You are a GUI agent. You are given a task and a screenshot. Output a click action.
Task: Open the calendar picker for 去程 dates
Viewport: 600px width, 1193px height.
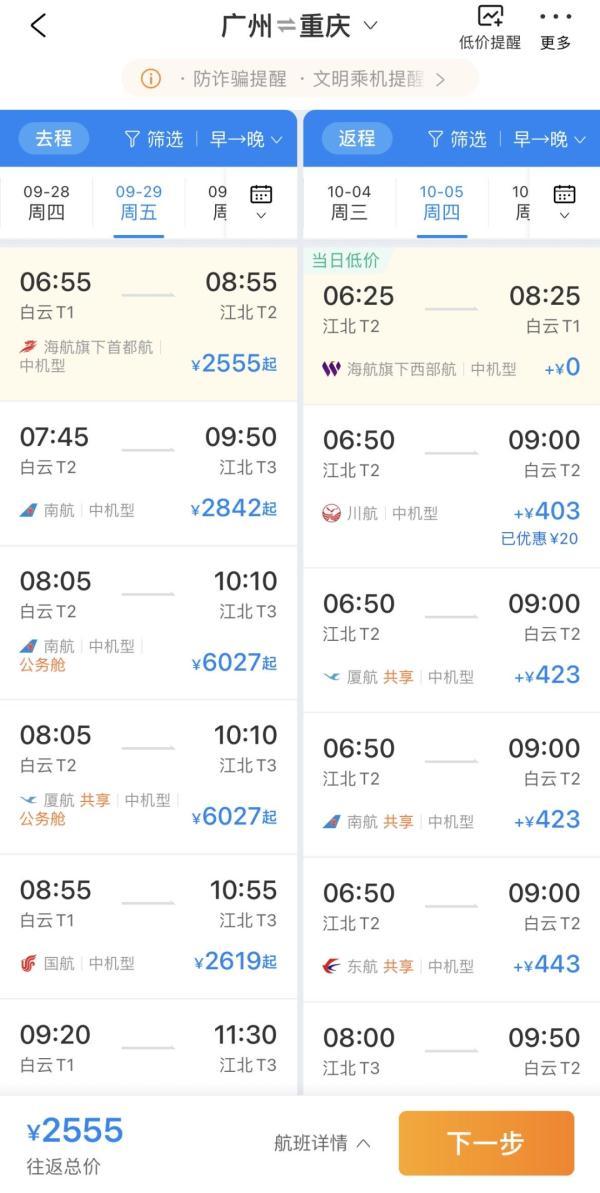coord(261,200)
